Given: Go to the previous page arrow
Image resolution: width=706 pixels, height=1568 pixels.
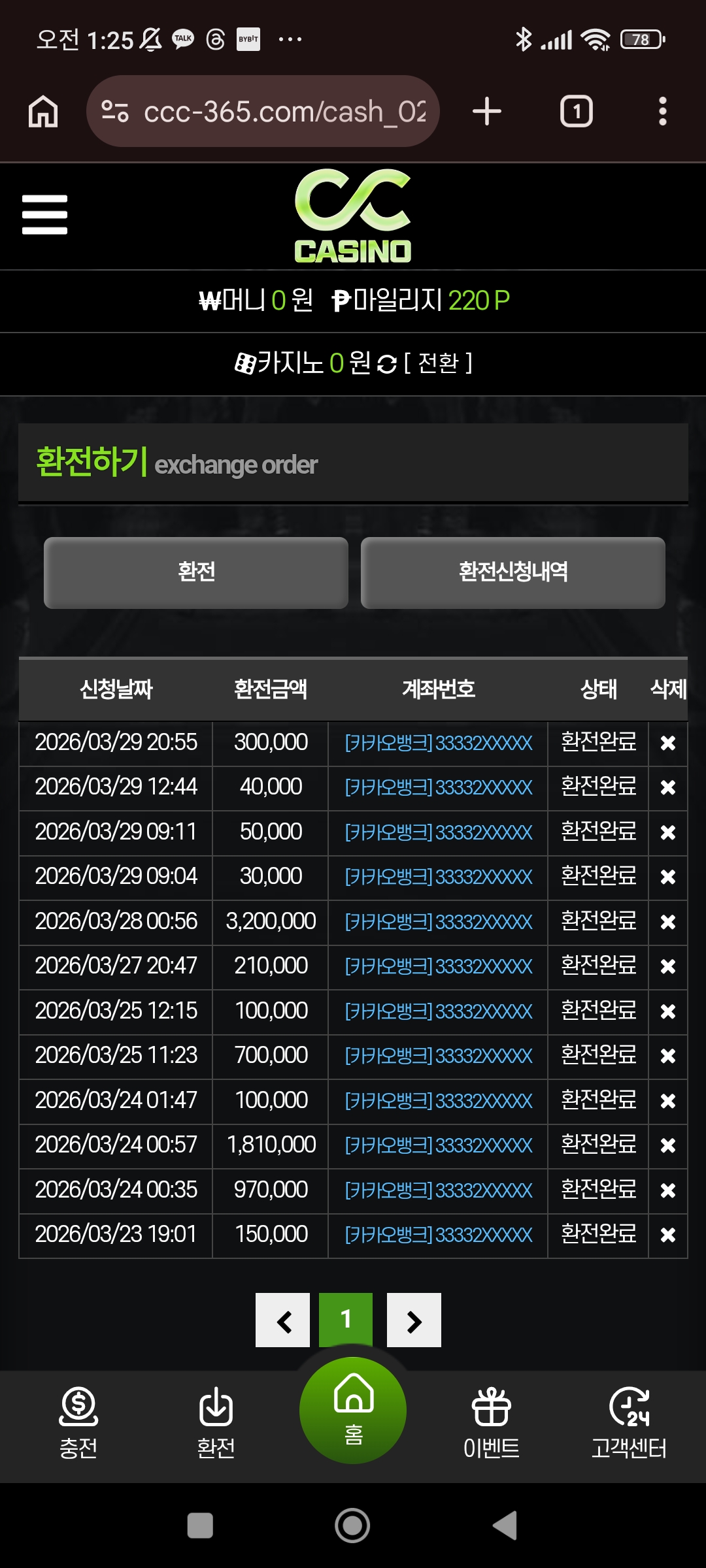Looking at the screenshot, I should [x=283, y=1320].
